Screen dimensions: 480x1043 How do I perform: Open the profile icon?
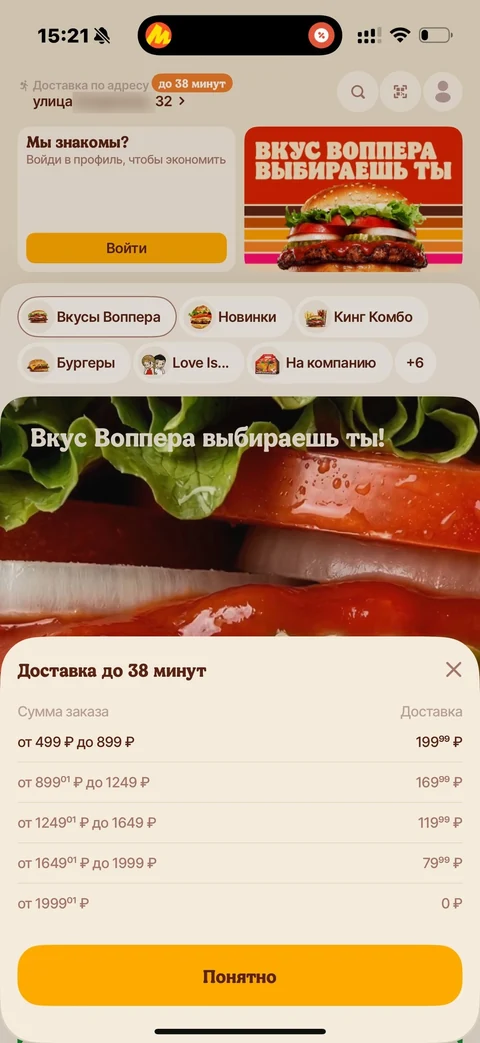click(x=443, y=91)
